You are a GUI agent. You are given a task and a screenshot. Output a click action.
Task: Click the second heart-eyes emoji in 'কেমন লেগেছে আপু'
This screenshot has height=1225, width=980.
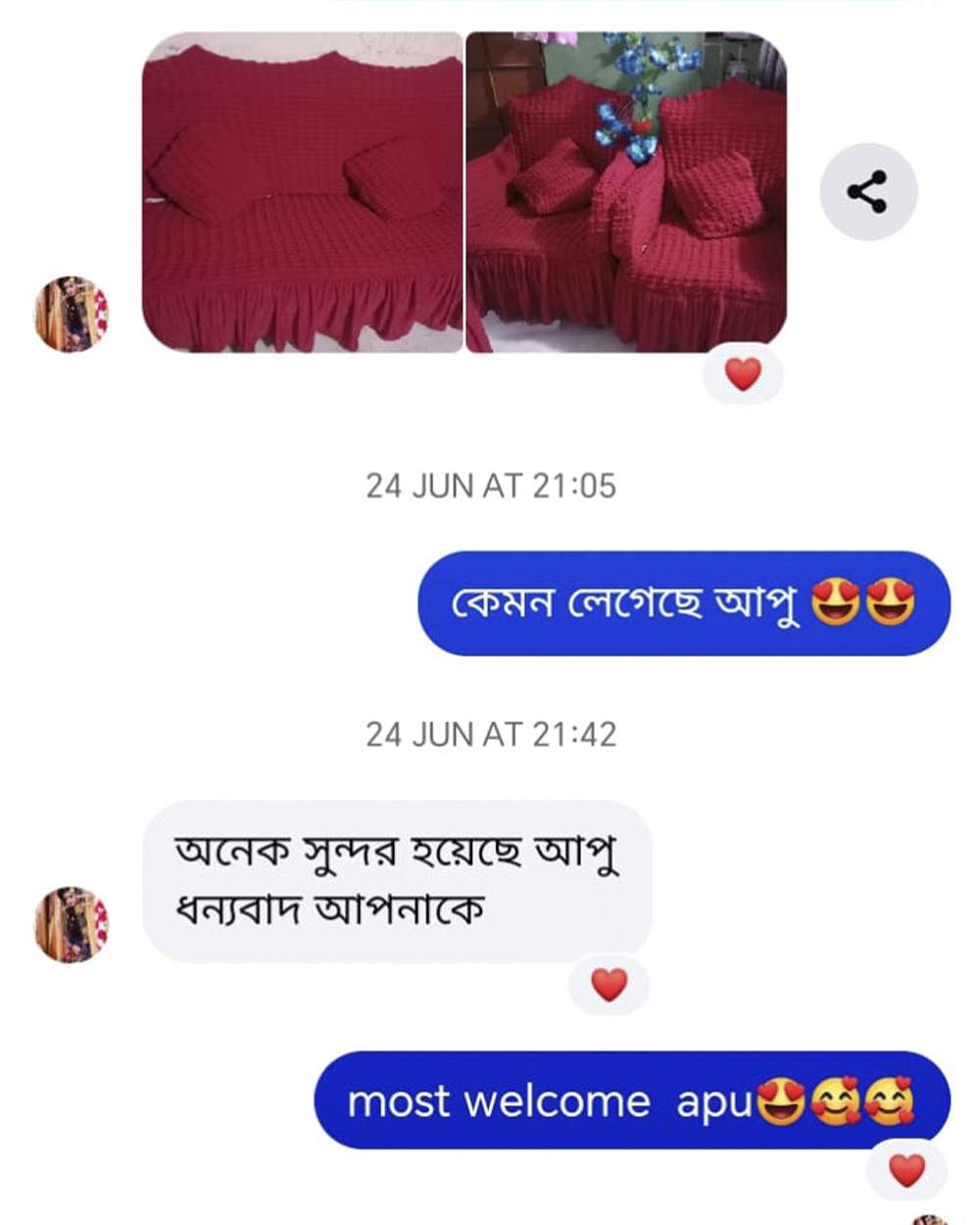pyautogui.click(x=892, y=602)
